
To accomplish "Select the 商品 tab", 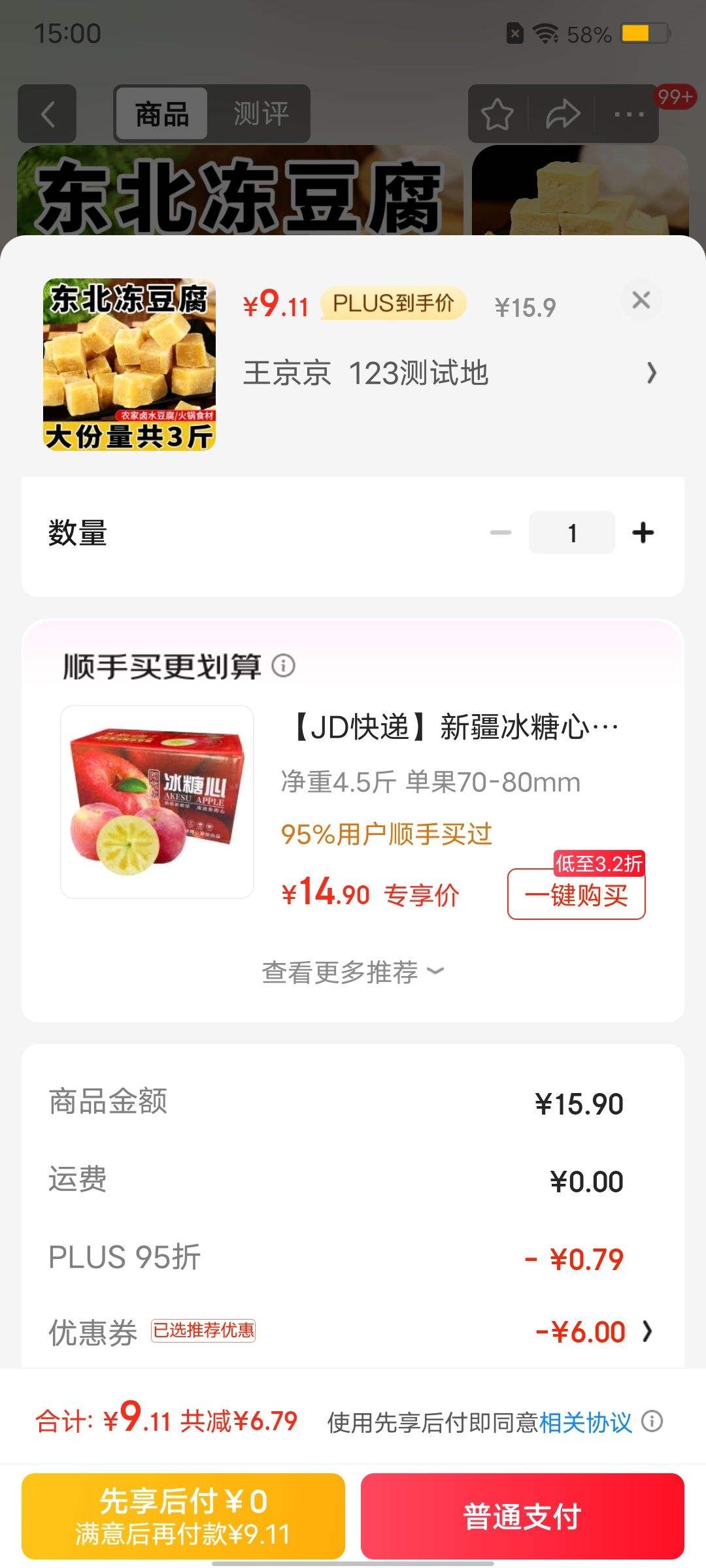I will tap(161, 114).
